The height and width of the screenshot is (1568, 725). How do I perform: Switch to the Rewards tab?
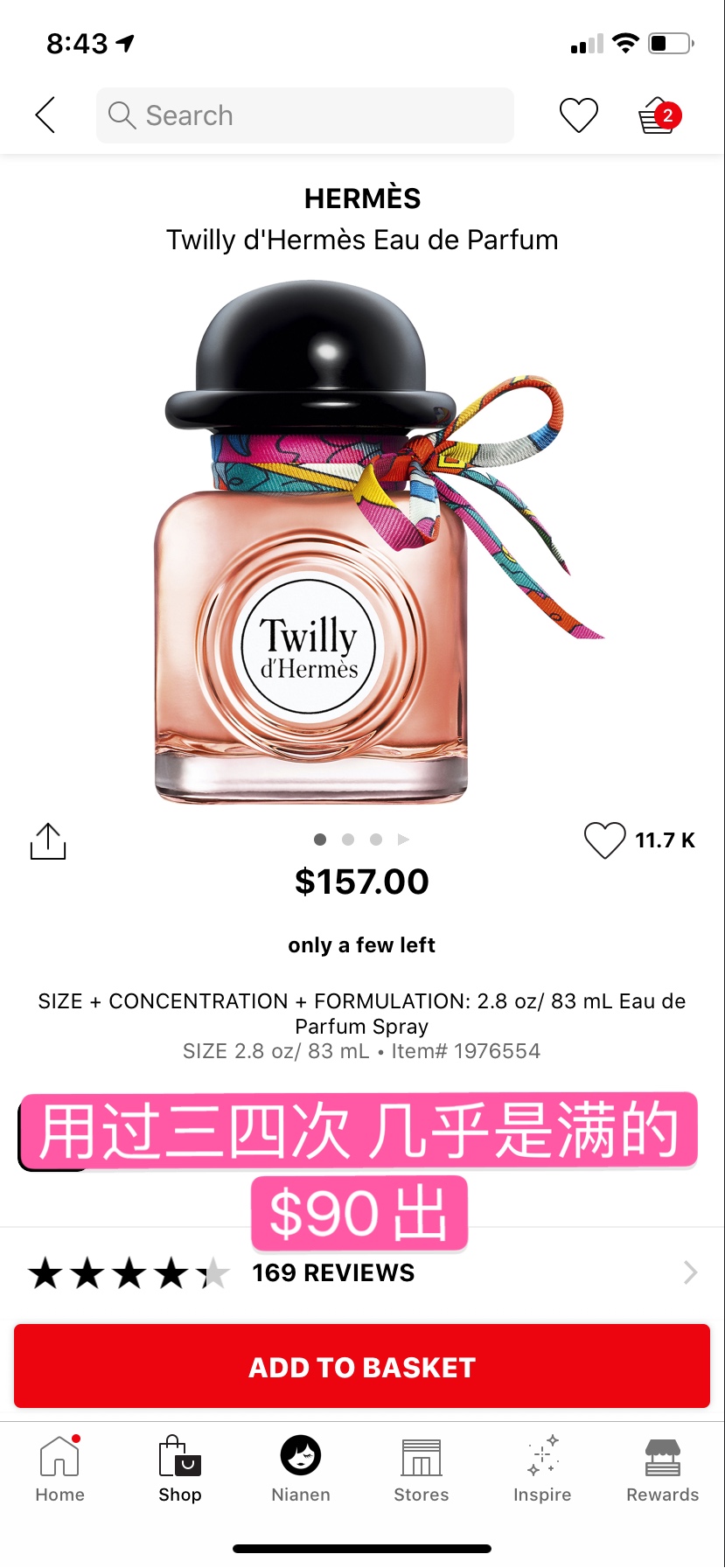click(663, 1469)
